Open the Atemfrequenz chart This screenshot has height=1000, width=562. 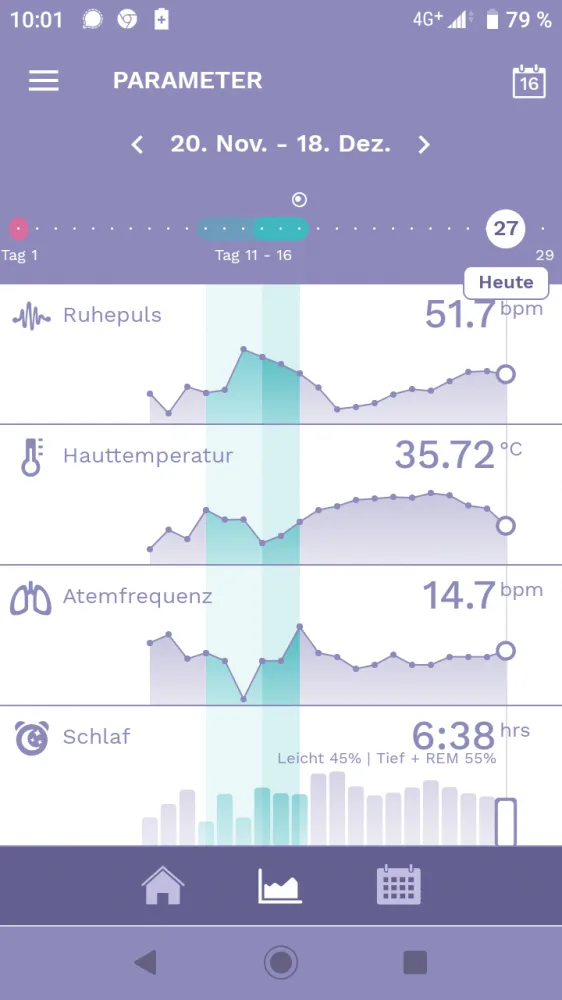click(x=281, y=636)
